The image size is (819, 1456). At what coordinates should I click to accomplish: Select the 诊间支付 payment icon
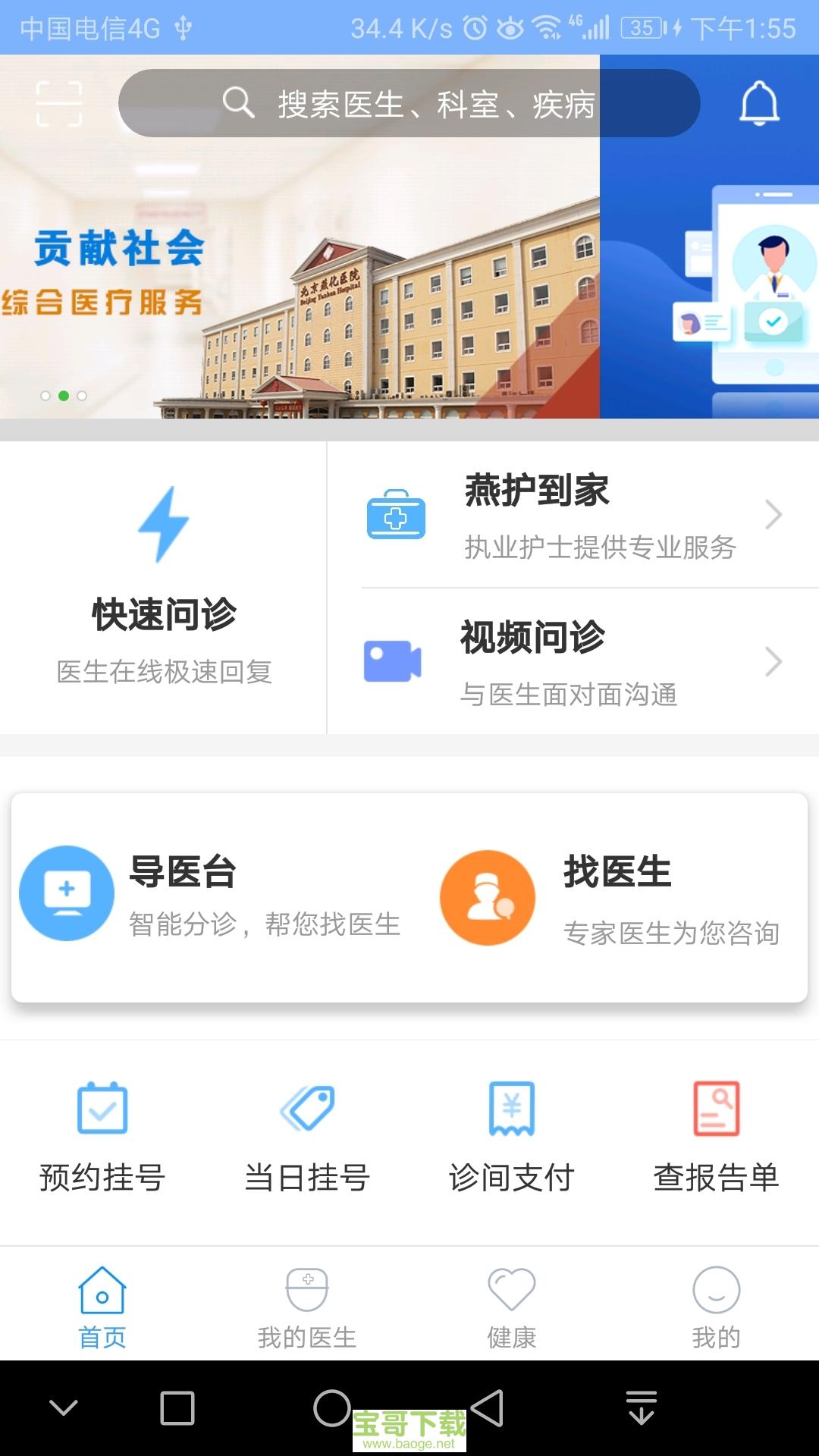(x=512, y=1107)
